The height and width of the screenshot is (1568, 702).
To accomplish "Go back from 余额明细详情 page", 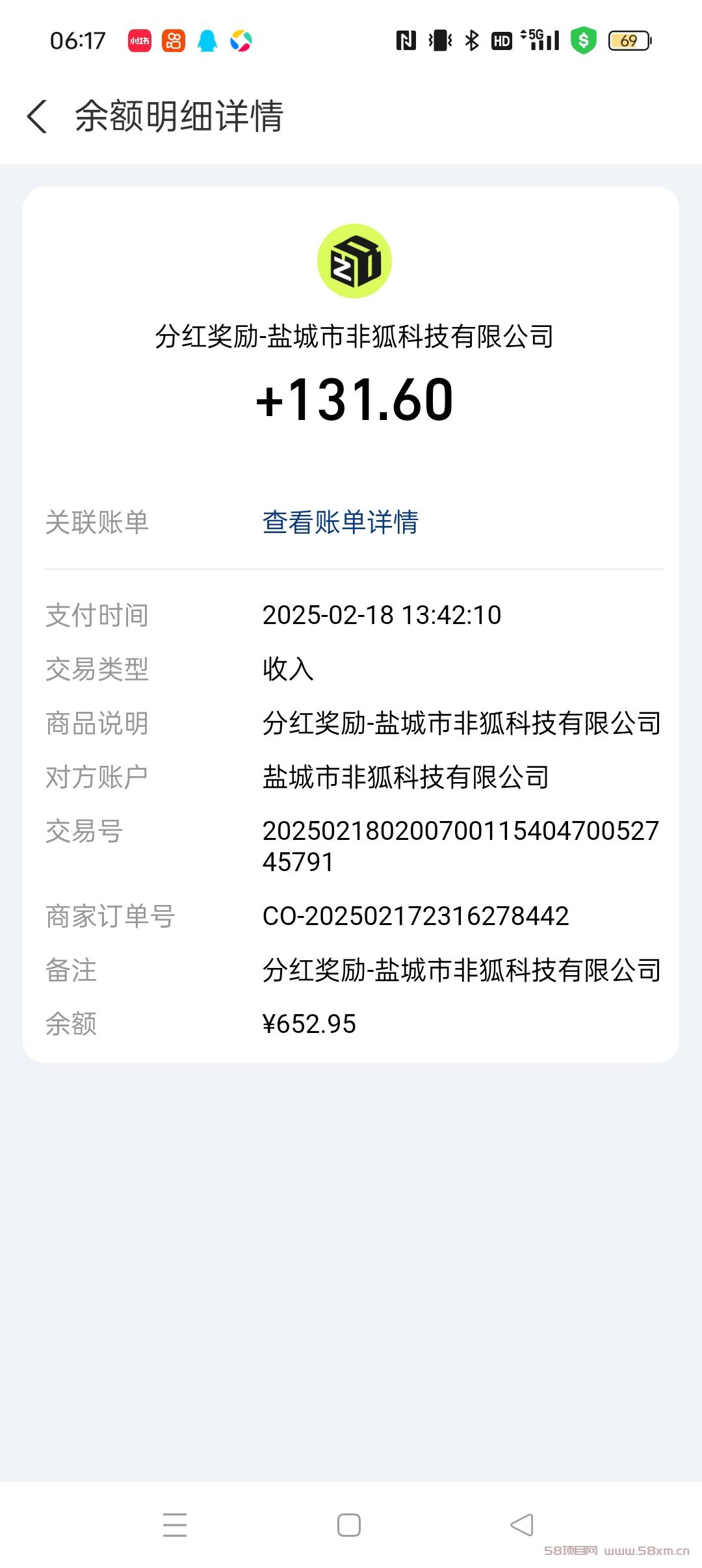I will point(38,116).
